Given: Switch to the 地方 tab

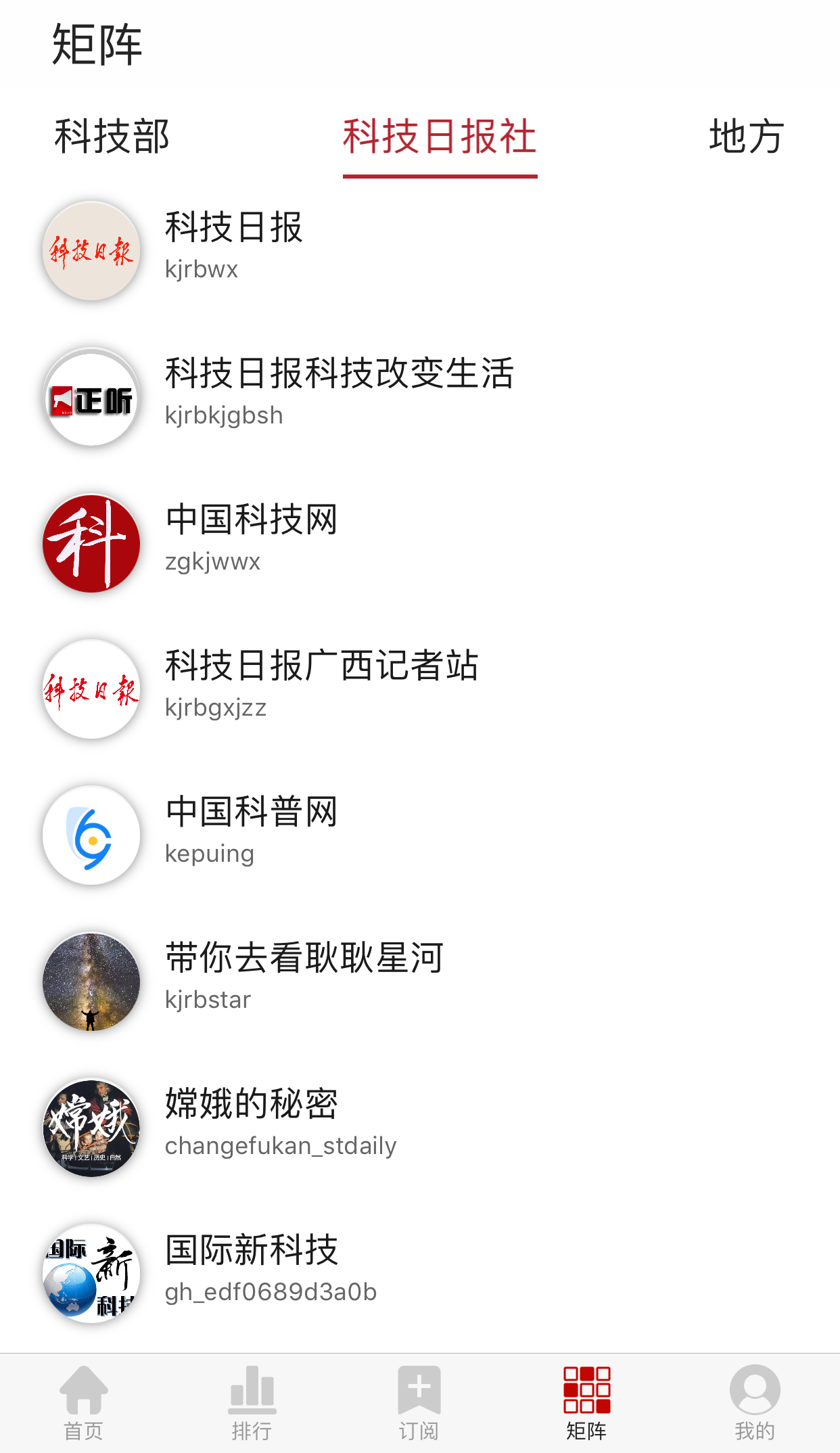Looking at the screenshot, I should point(746,137).
